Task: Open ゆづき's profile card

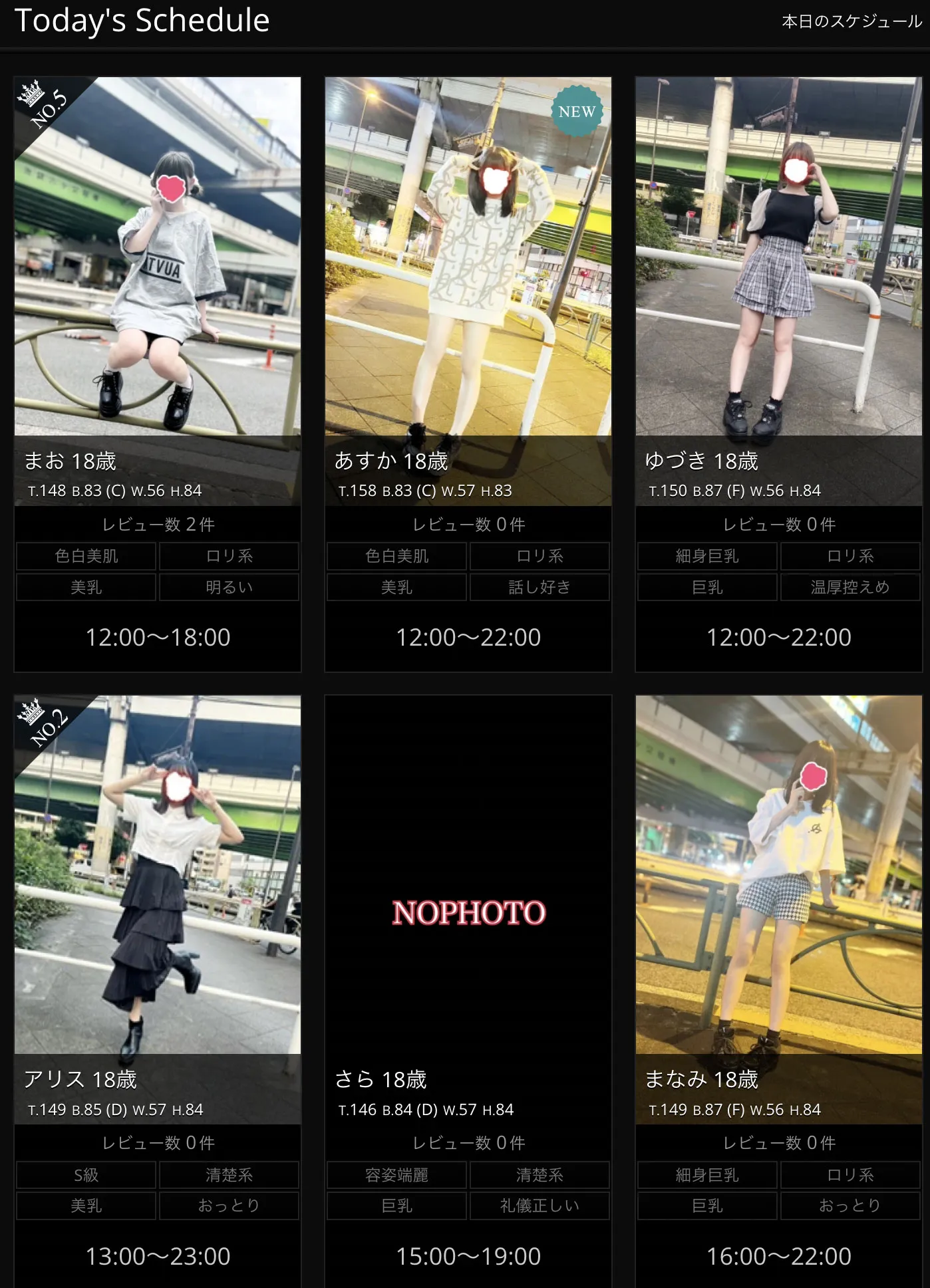Action: tap(778, 266)
